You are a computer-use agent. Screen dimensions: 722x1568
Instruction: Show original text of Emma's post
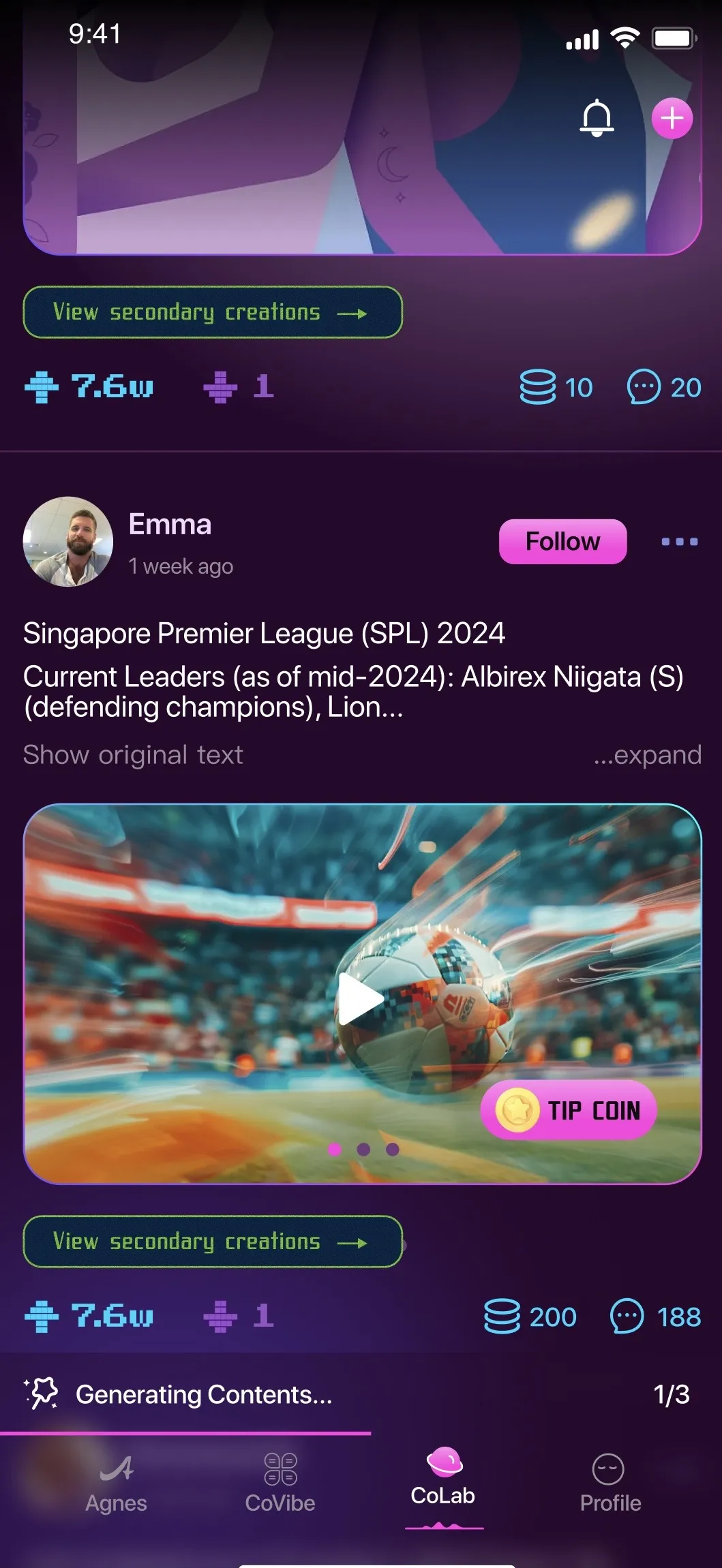[133, 755]
